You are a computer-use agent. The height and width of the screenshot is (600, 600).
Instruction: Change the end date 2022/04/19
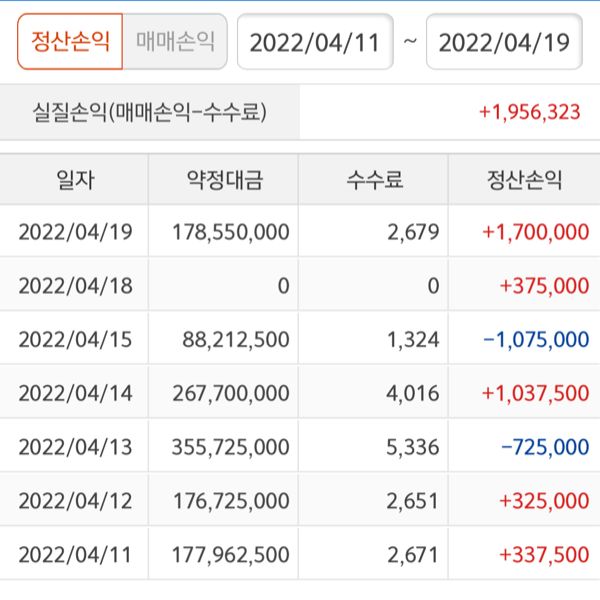[x=504, y=42]
